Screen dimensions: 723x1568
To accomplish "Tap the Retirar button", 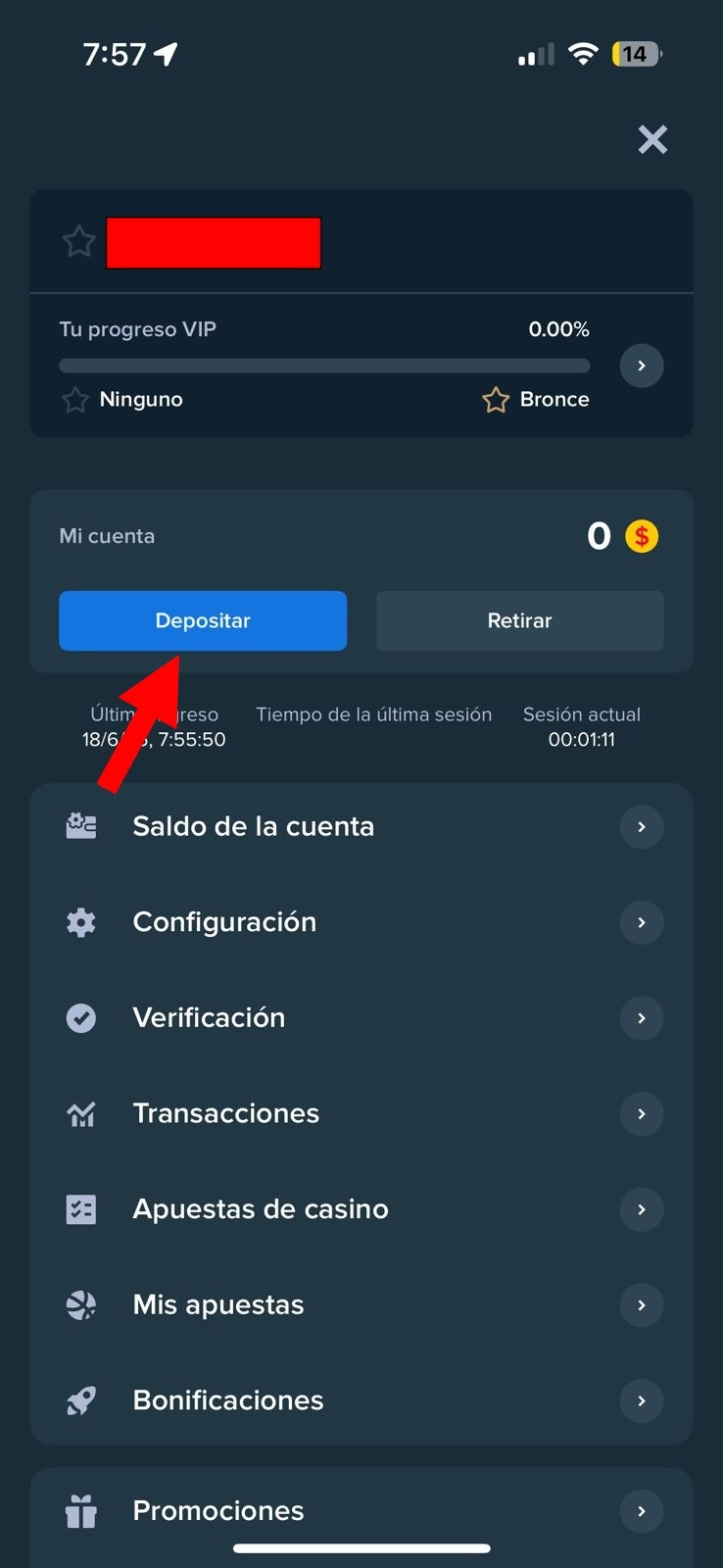I will coord(519,620).
